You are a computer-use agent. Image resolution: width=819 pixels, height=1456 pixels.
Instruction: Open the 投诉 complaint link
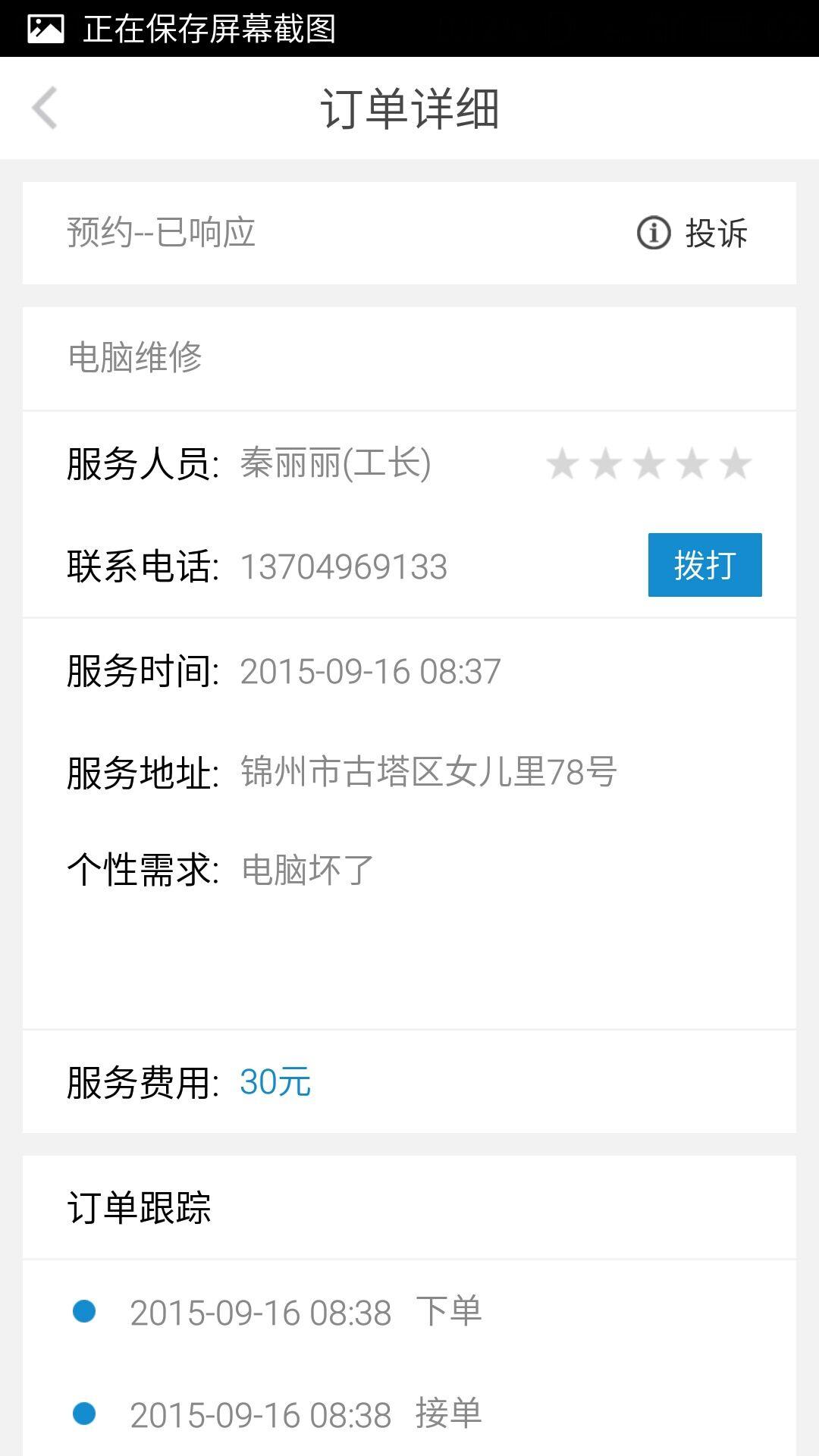[717, 234]
